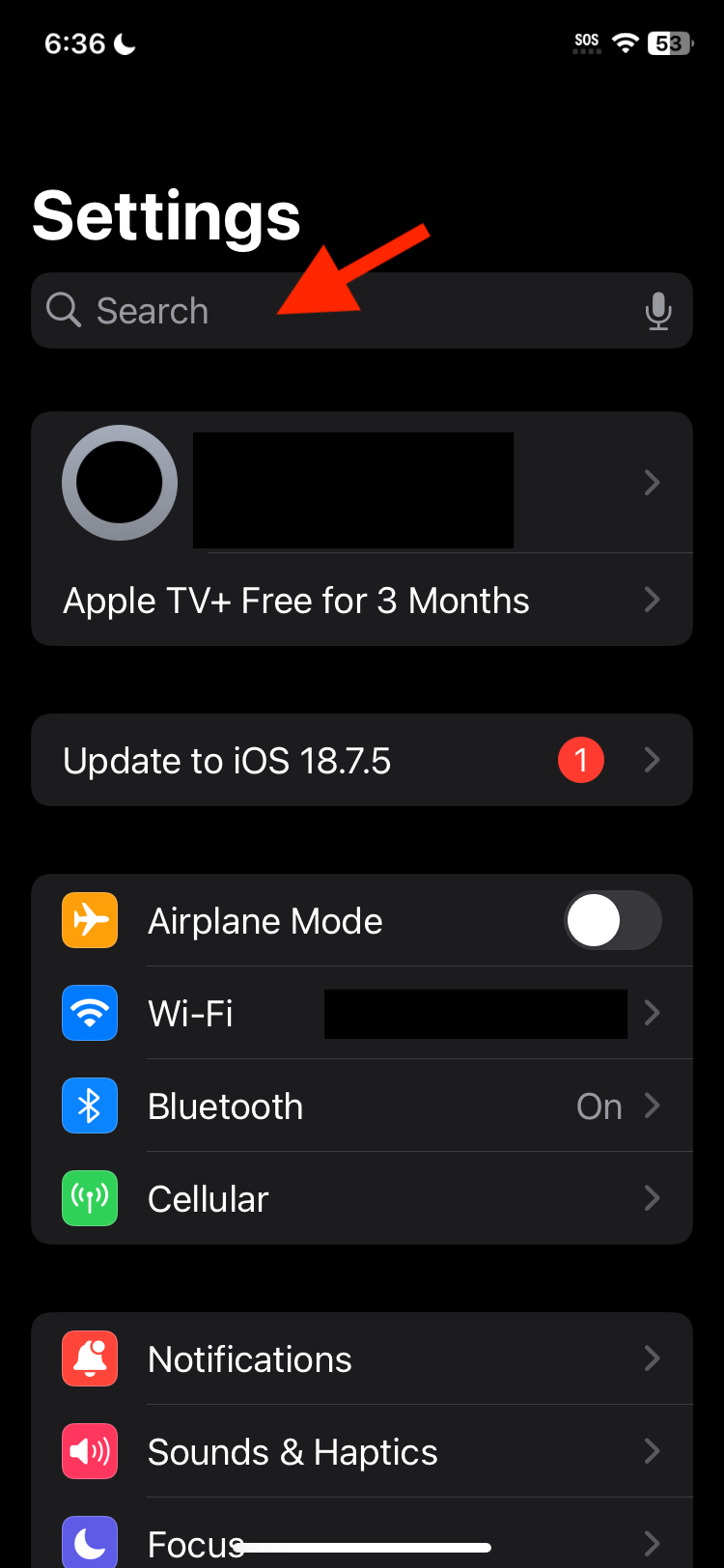Viewport: 724px width, 1568px height.
Task: Click the Bluetooth icon
Action: (89, 1106)
